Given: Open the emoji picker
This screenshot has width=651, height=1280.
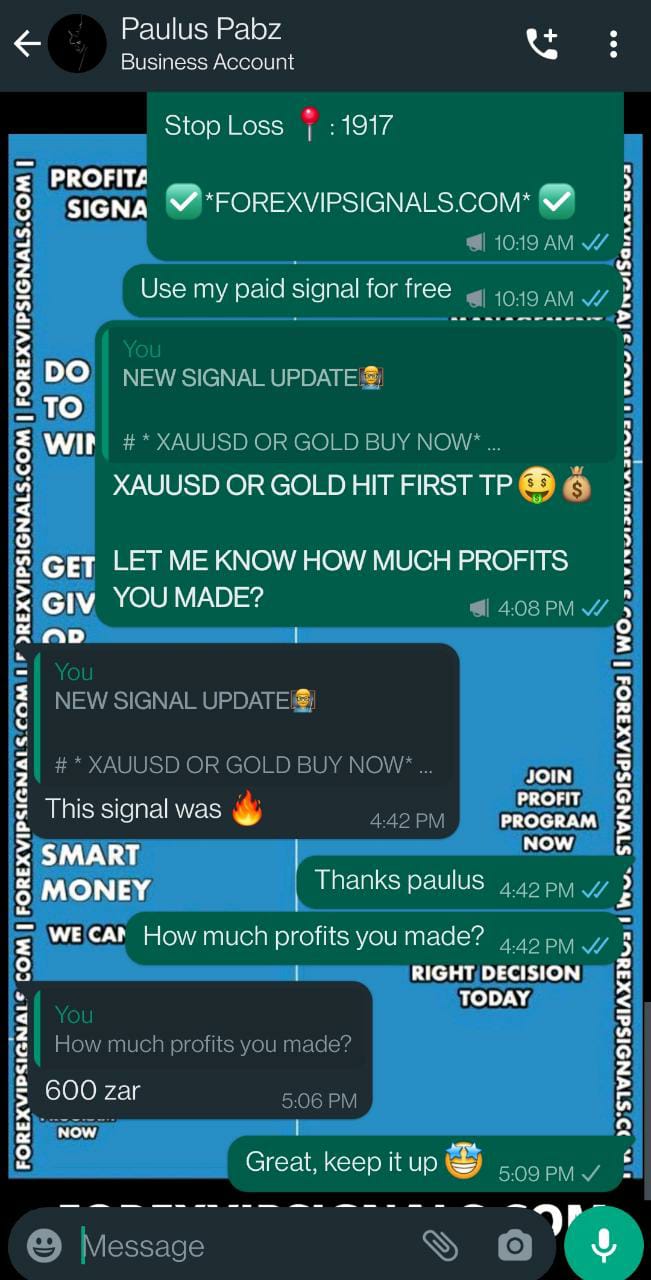Looking at the screenshot, I should (44, 1245).
